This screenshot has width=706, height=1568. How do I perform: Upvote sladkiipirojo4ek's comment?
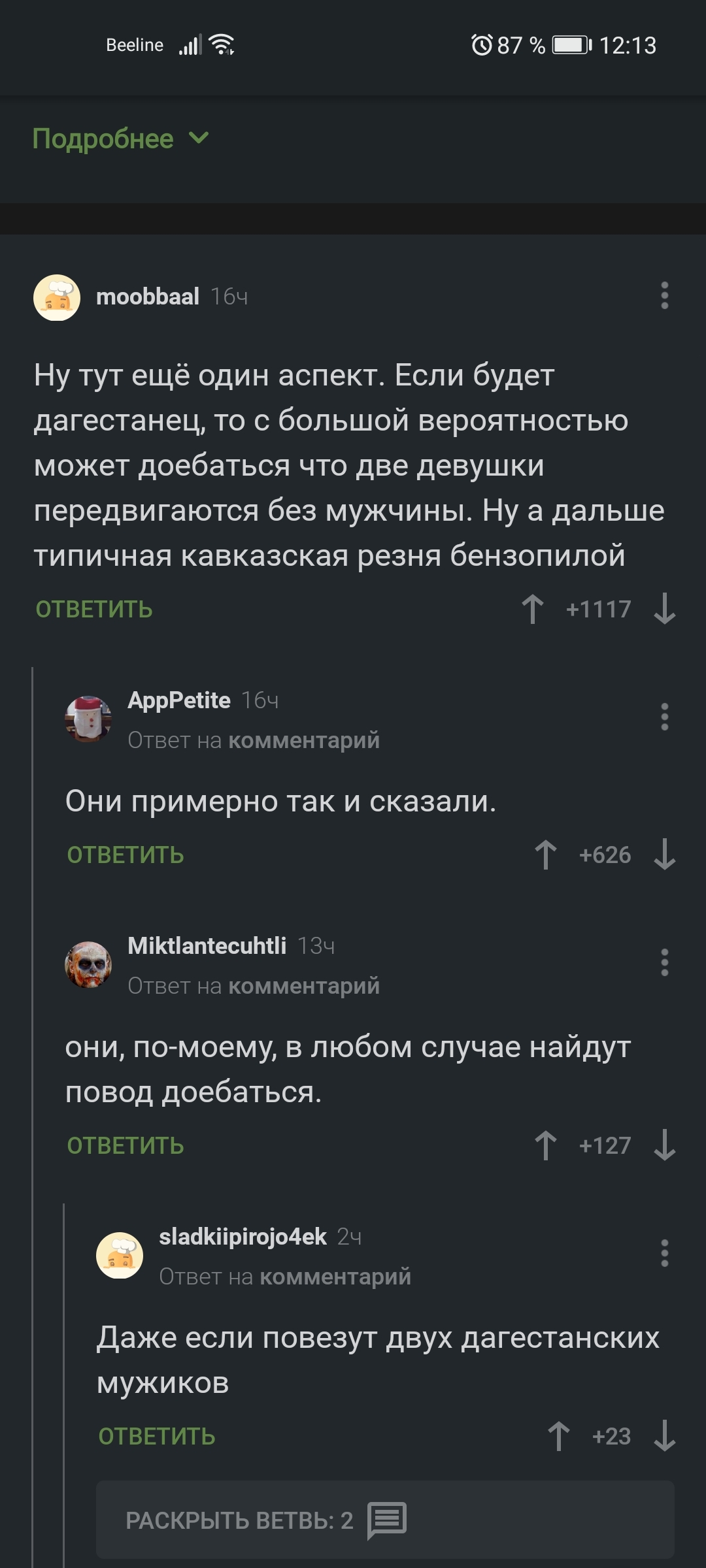(x=559, y=1436)
